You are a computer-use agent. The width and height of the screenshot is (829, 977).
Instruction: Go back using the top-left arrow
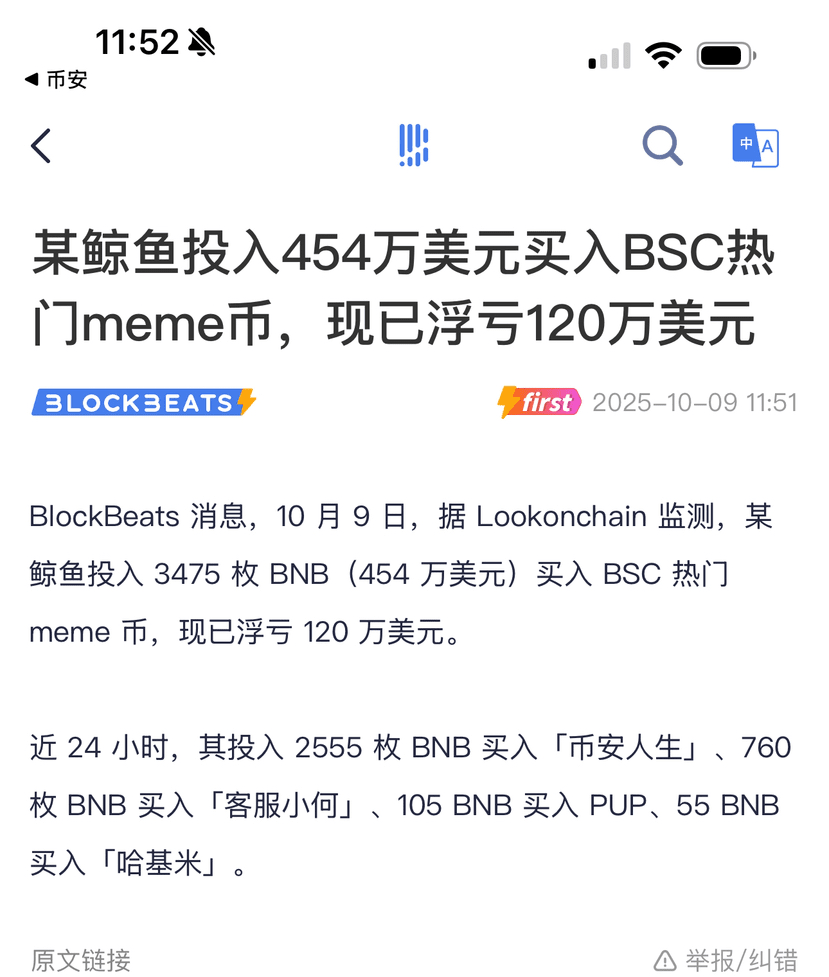point(41,146)
